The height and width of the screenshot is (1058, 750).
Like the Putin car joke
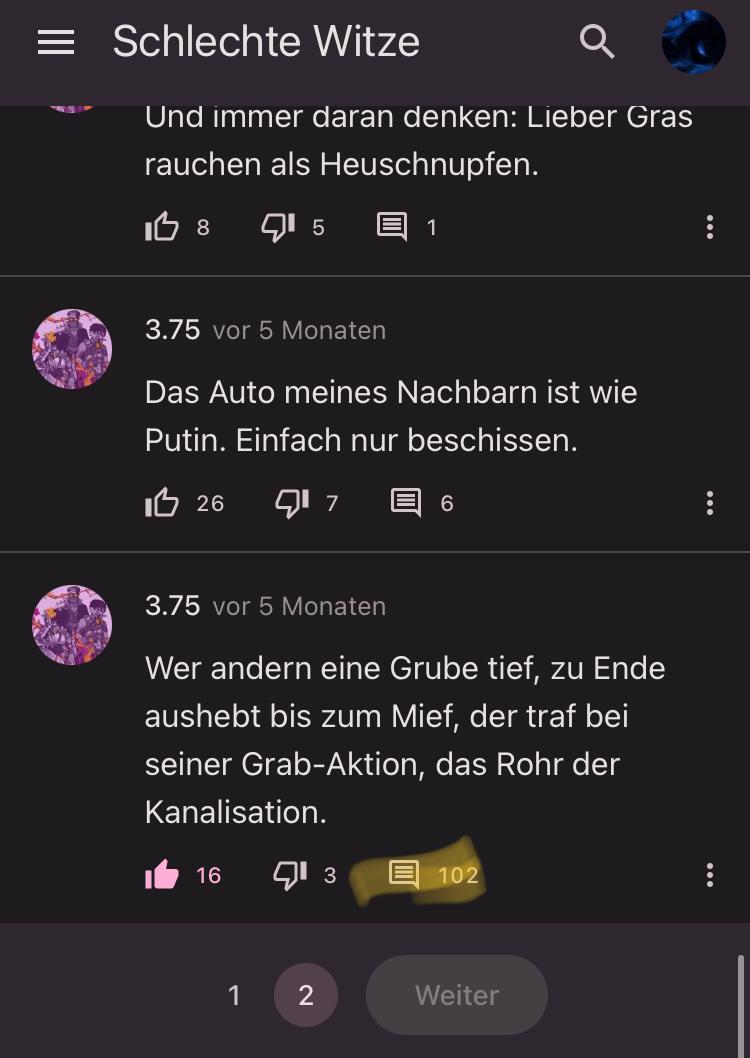click(162, 502)
